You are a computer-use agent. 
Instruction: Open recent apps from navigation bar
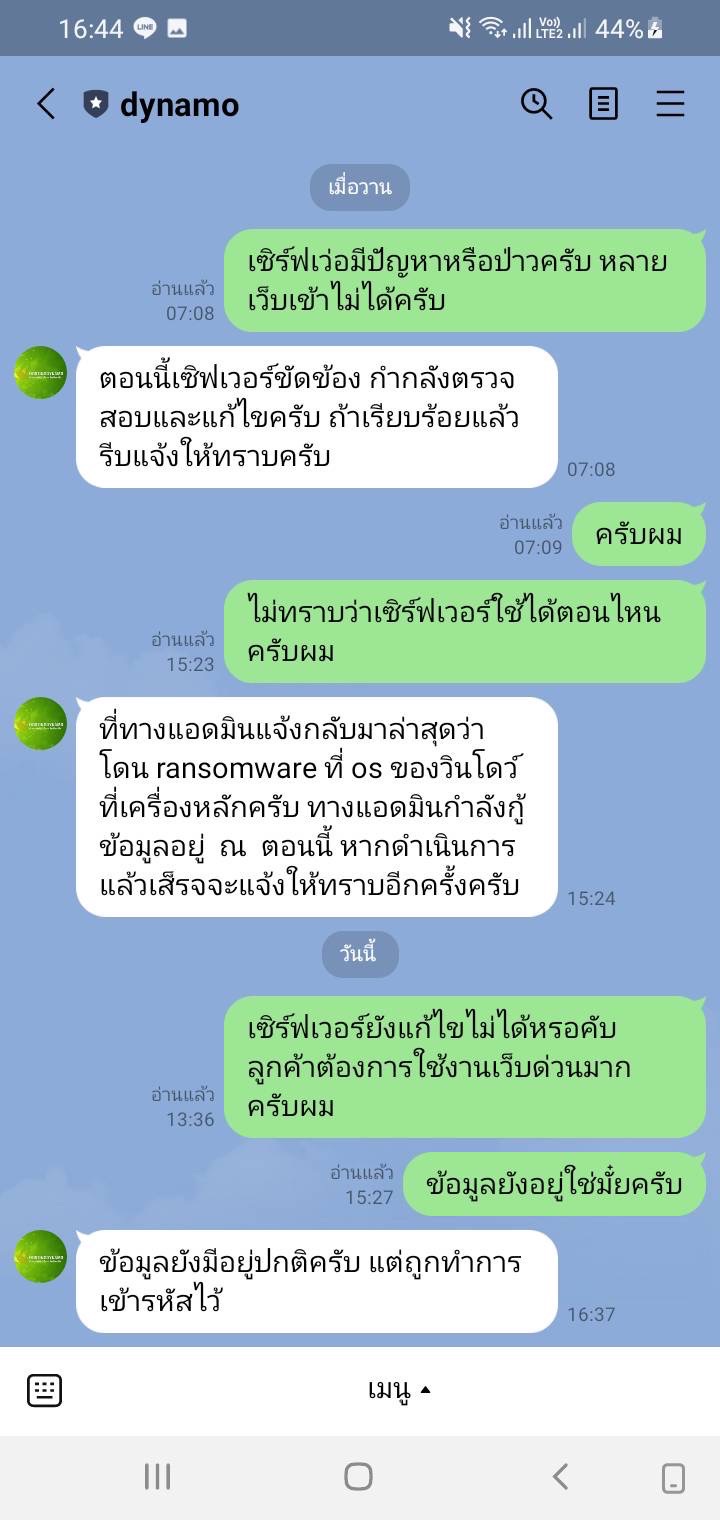pos(157,1476)
